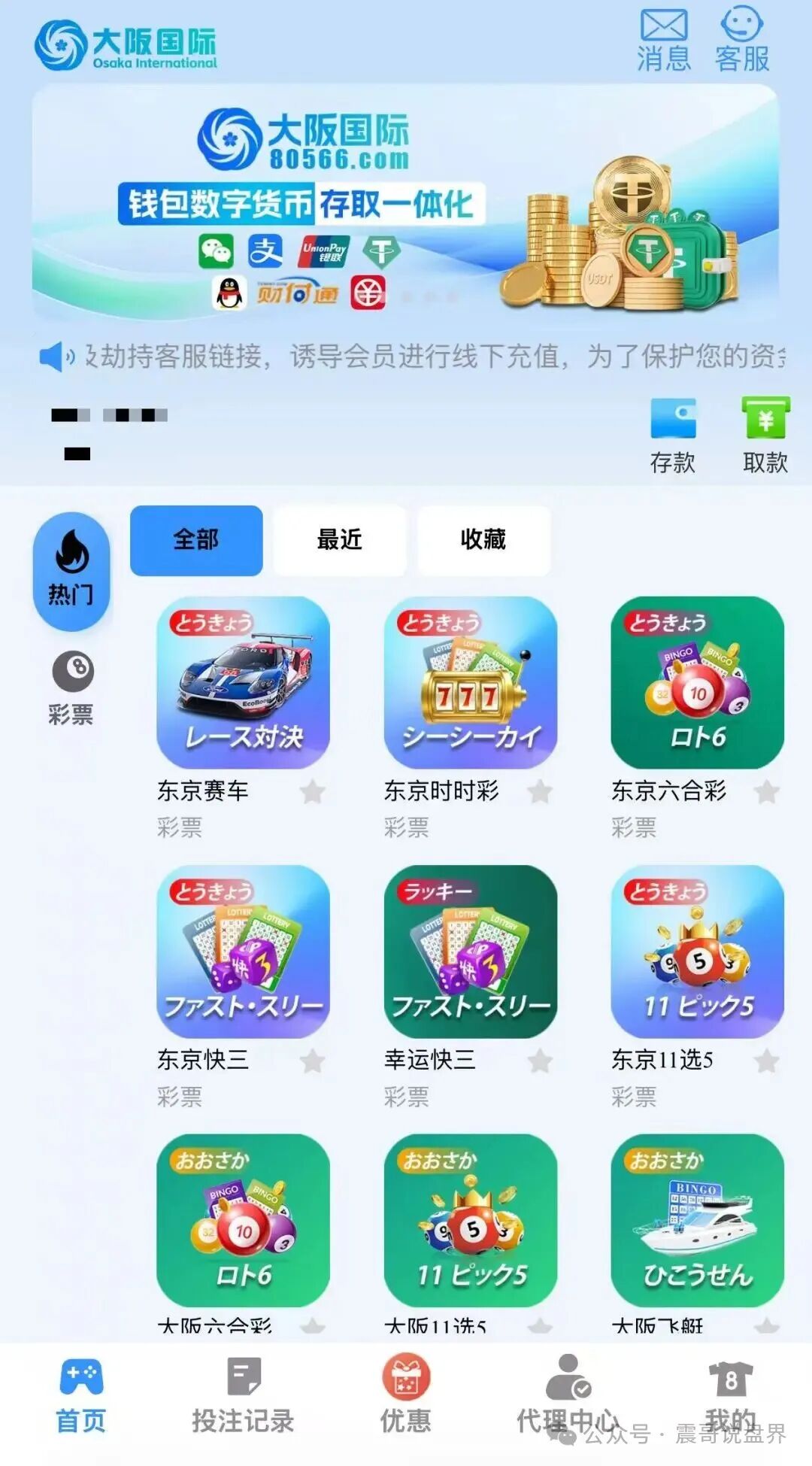Open the 东京快三 game
The width and height of the screenshot is (812, 1466).
243,952
